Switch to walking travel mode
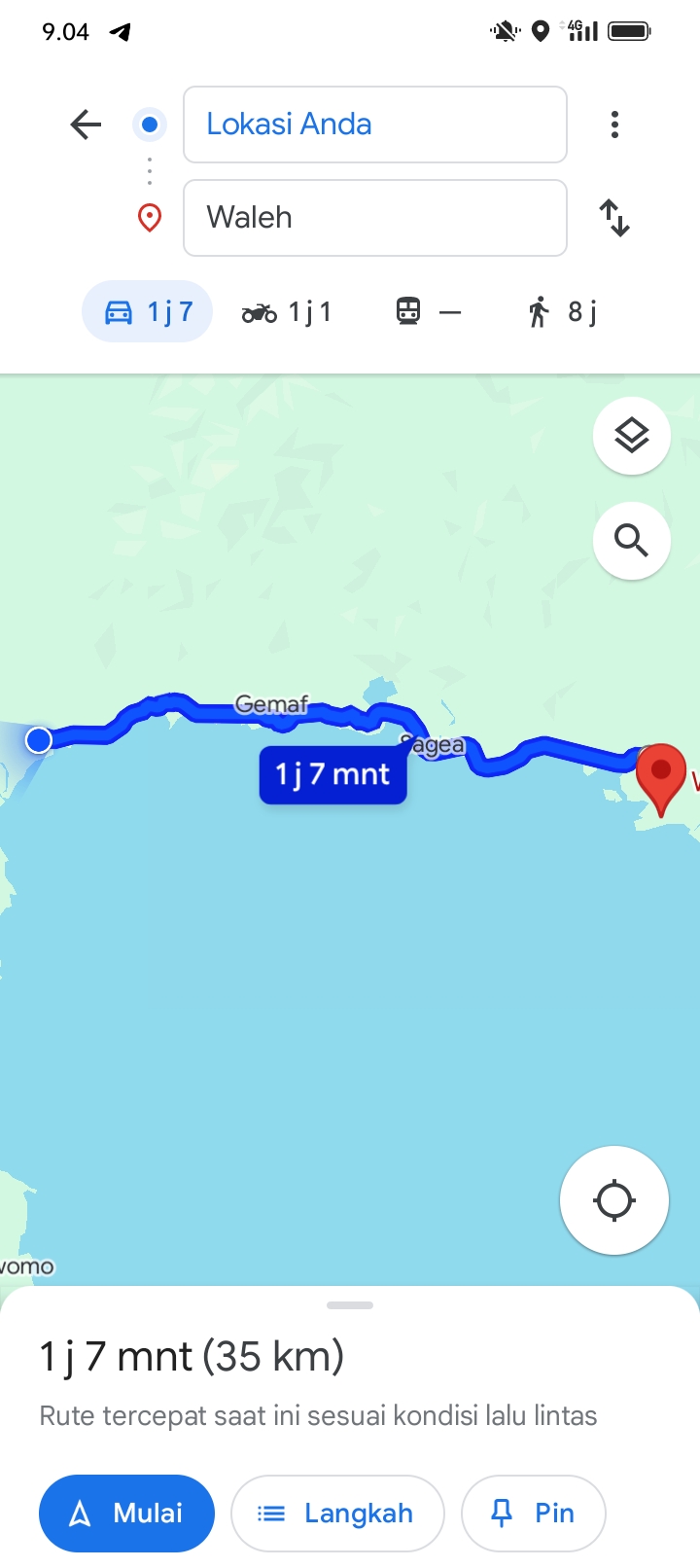Viewport: 700px width, 1568px height. tap(562, 311)
